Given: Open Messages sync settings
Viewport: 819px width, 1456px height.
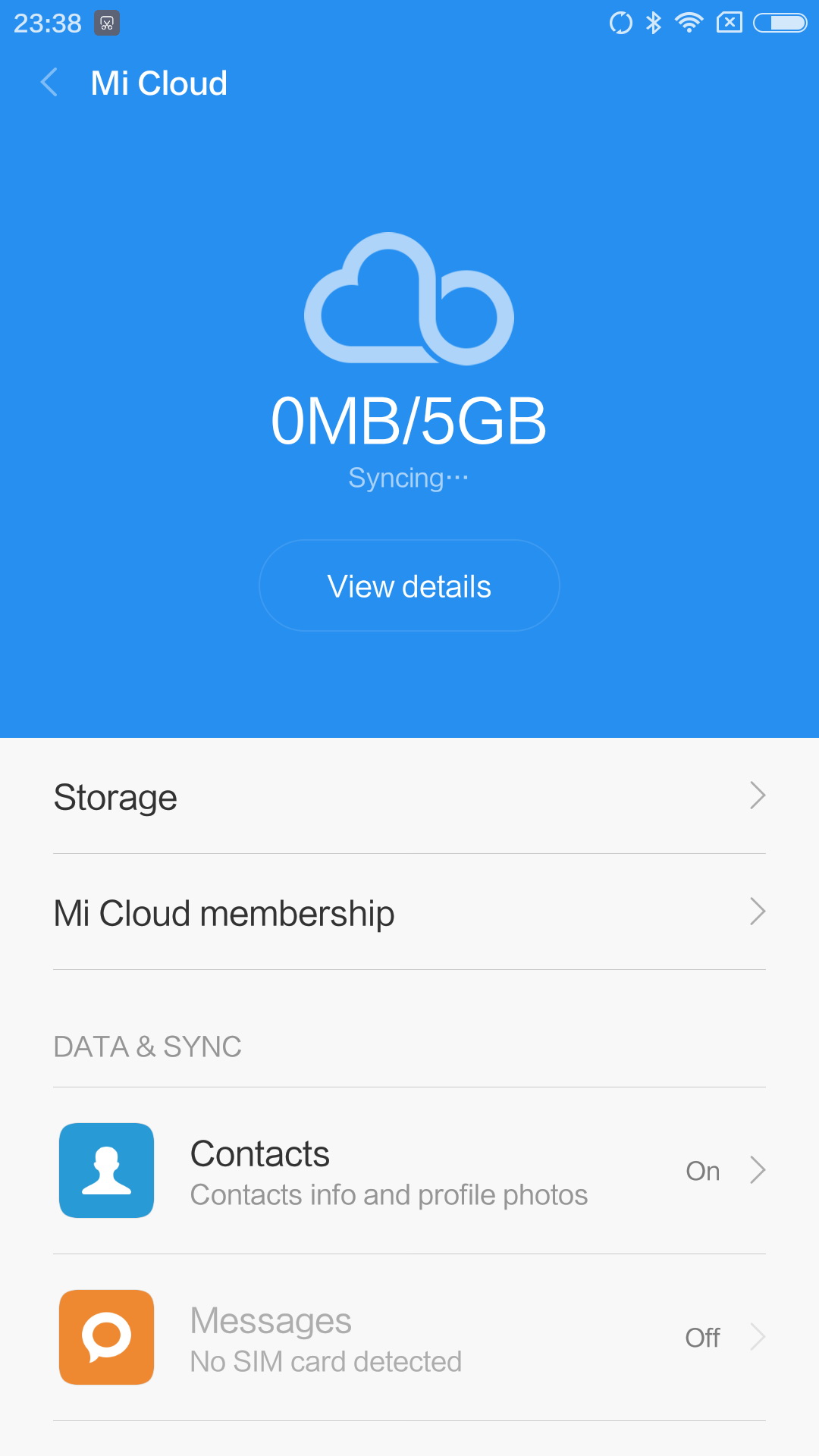Looking at the screenshot, I should point(409,1338).
